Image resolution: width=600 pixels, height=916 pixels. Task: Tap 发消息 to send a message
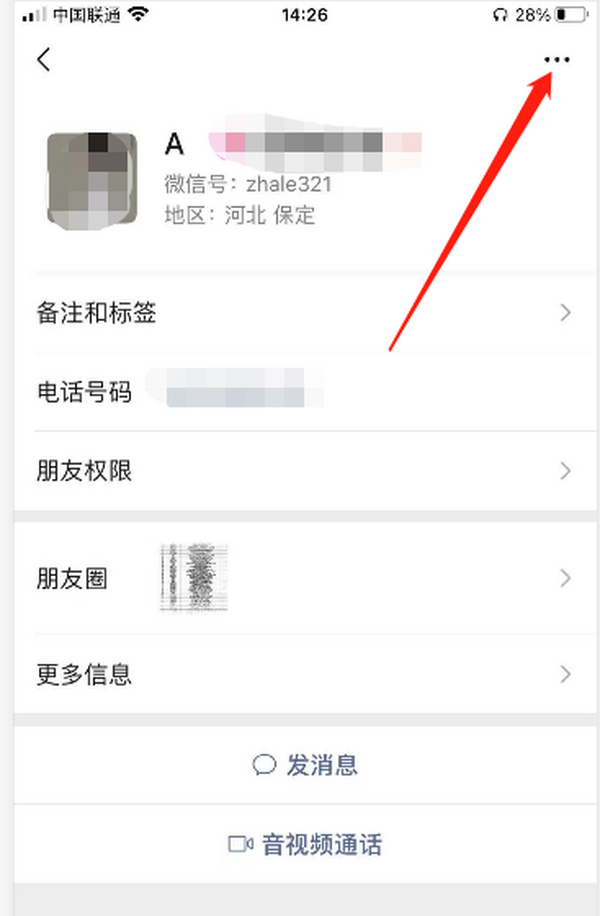(306, 766)
